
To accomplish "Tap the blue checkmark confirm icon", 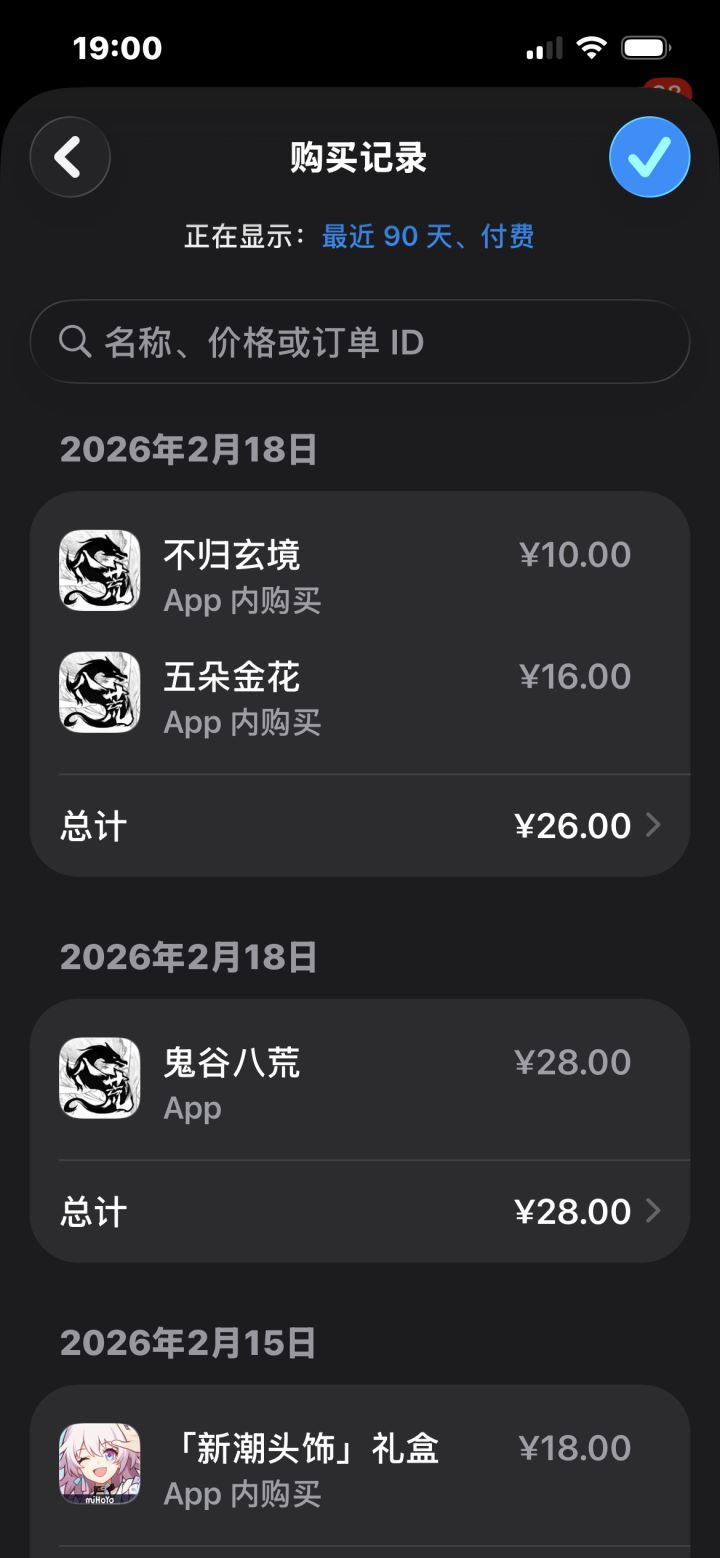I will click(649, 157).
